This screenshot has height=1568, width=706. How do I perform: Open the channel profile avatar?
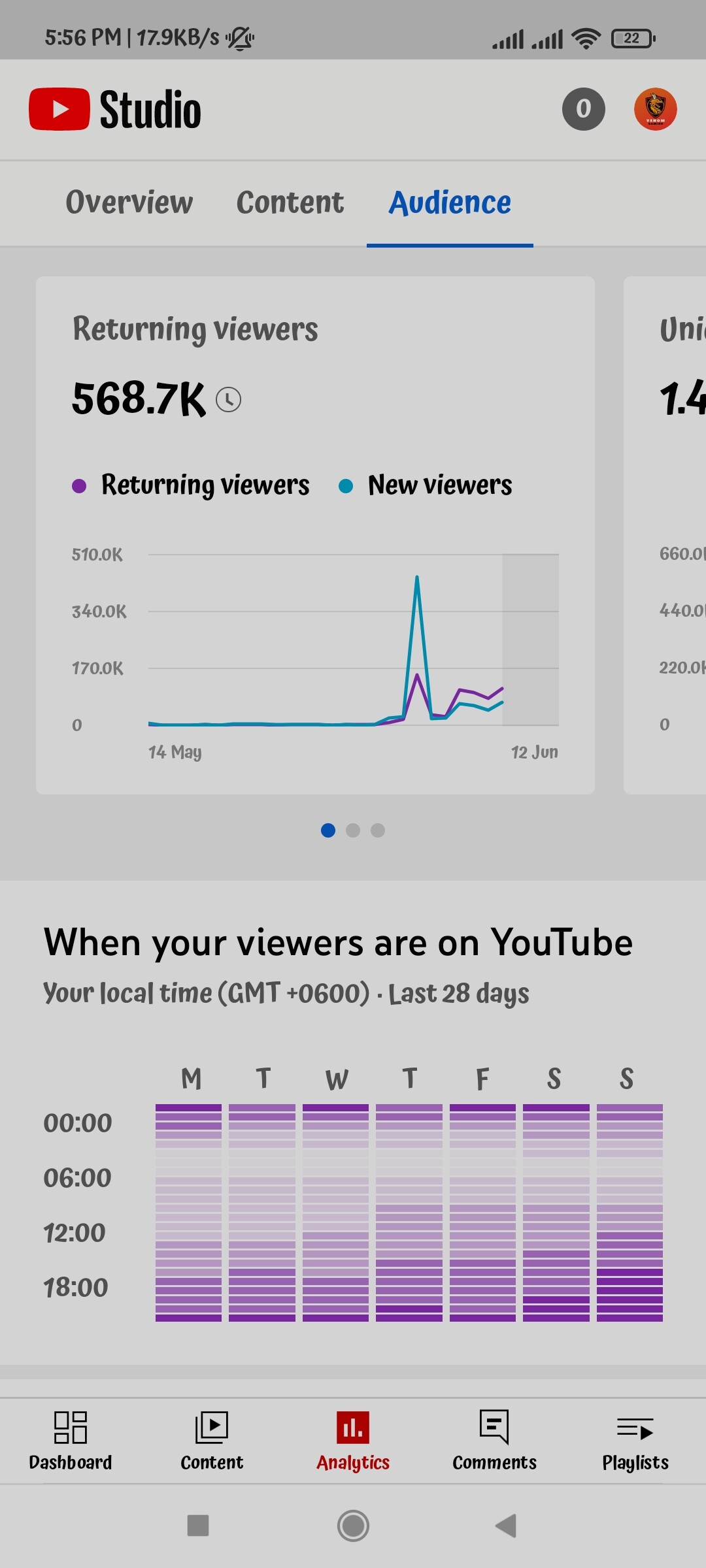655,109
